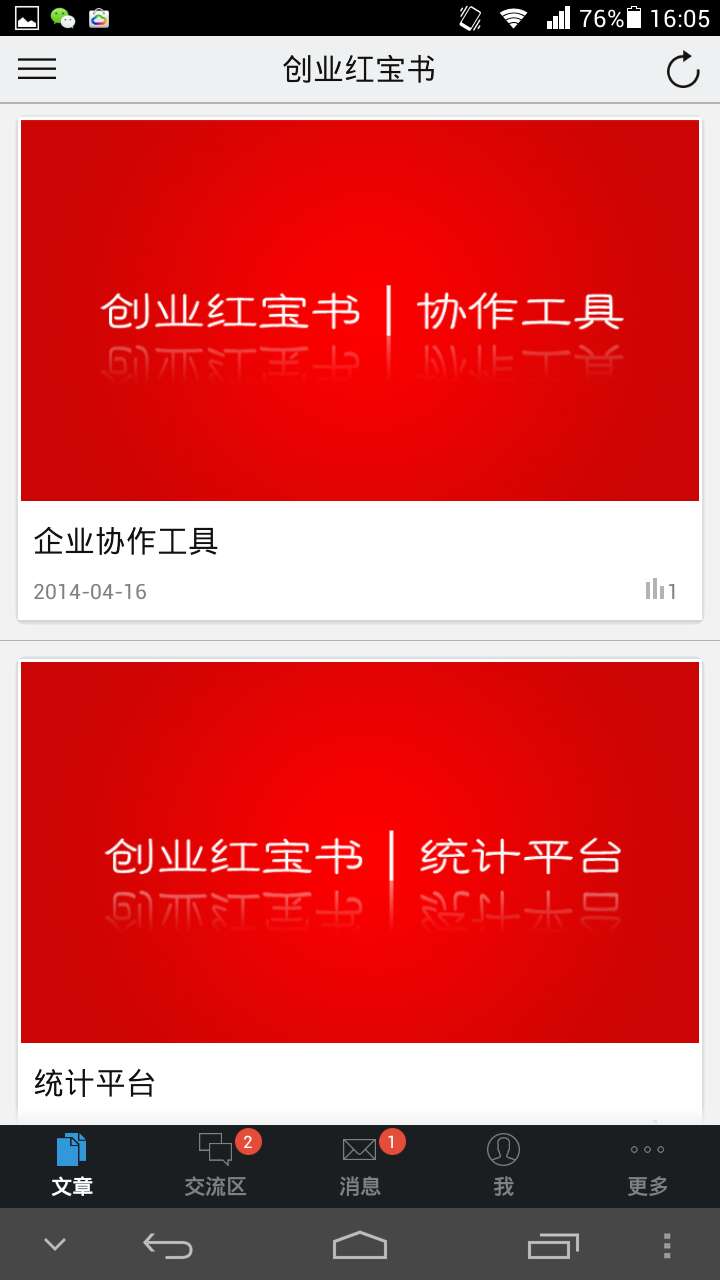Viewport: 720px width, 1280px height.
Task: Tap the system back button
Action: click(168, 1245)
